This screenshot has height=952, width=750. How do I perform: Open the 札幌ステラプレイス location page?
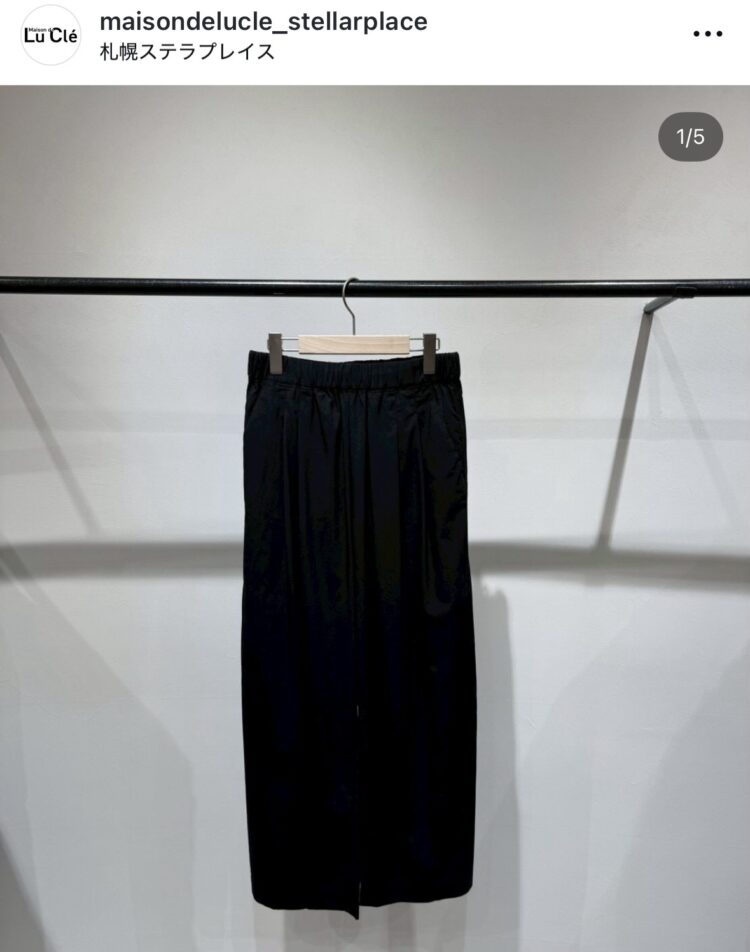click(x=187, y=52)
